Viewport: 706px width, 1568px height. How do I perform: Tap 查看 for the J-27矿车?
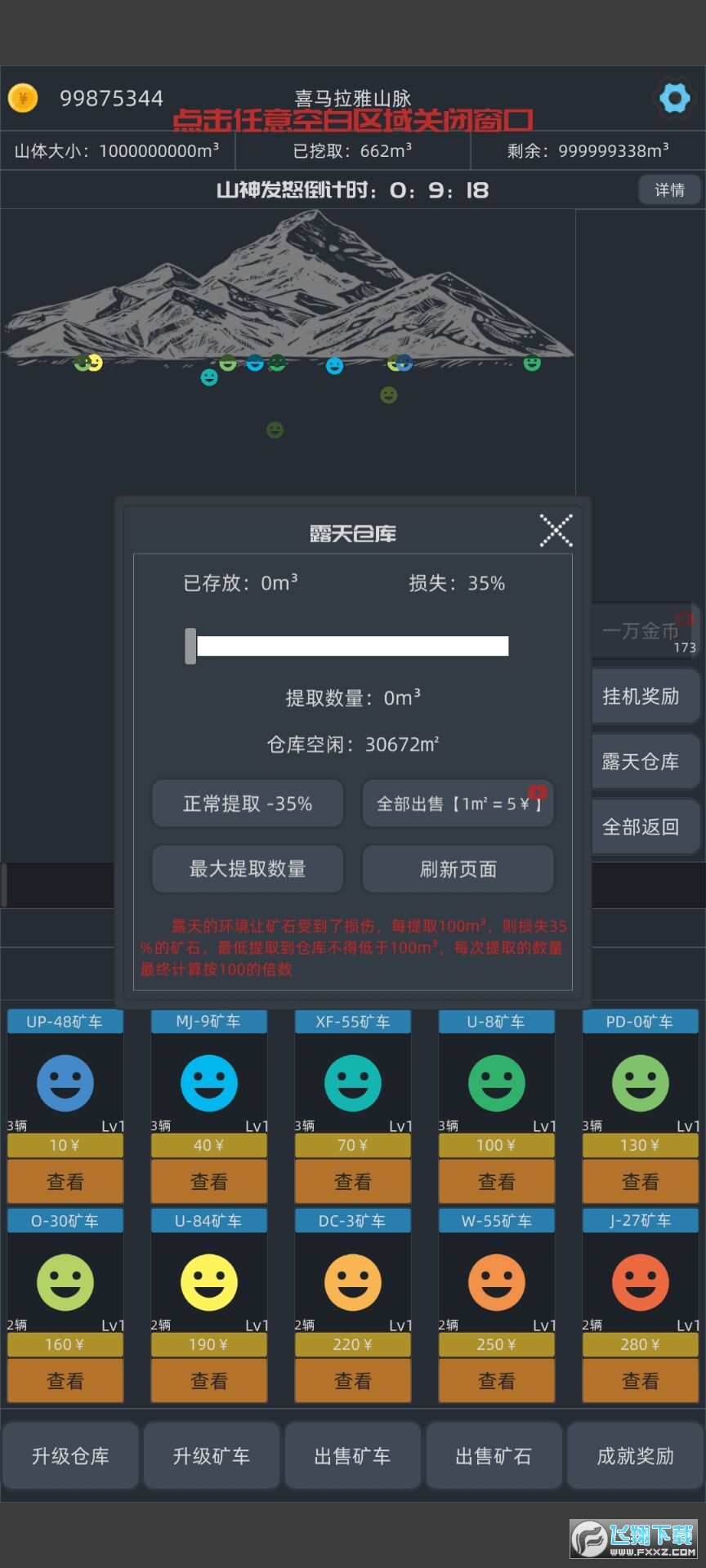click(x=640, y=1380)
